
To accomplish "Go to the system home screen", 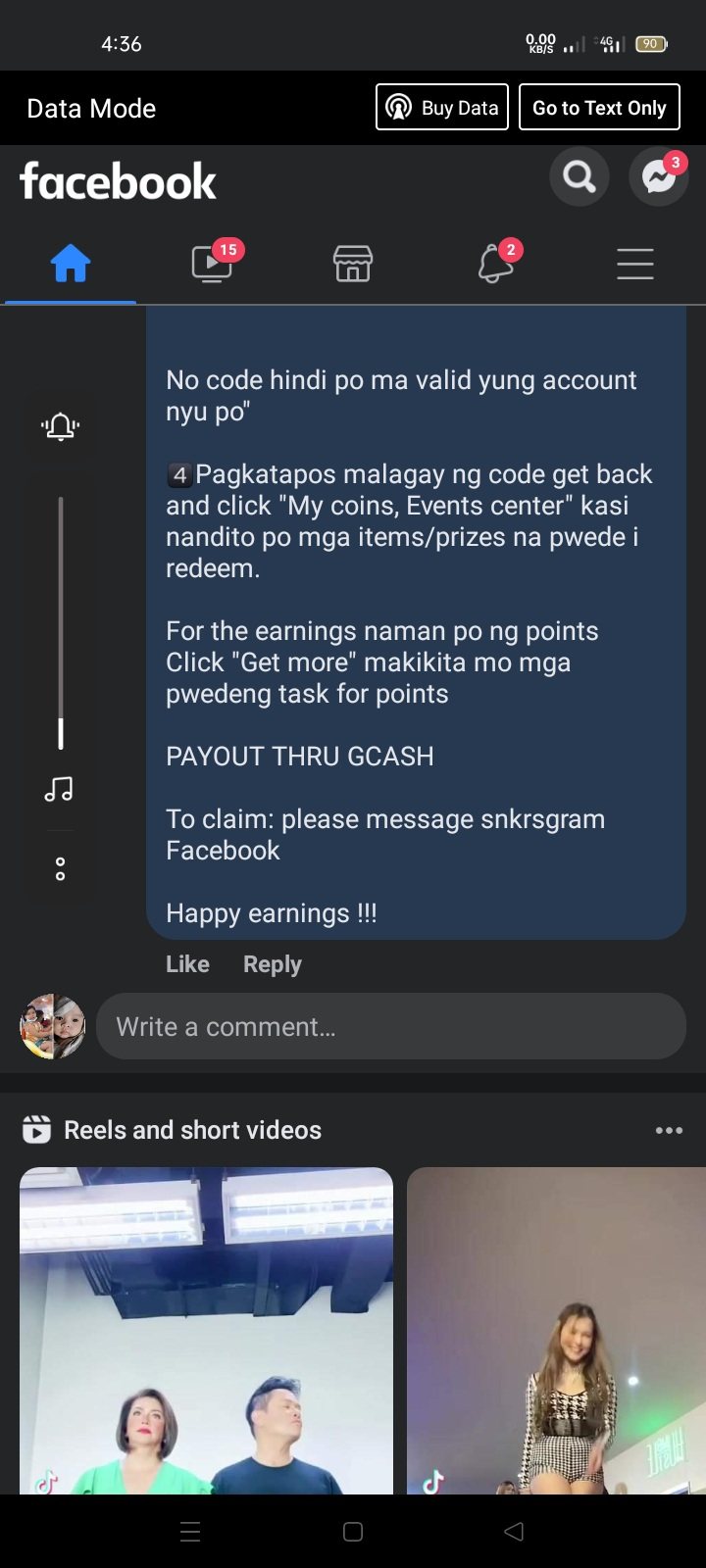I will [353, 1532].
